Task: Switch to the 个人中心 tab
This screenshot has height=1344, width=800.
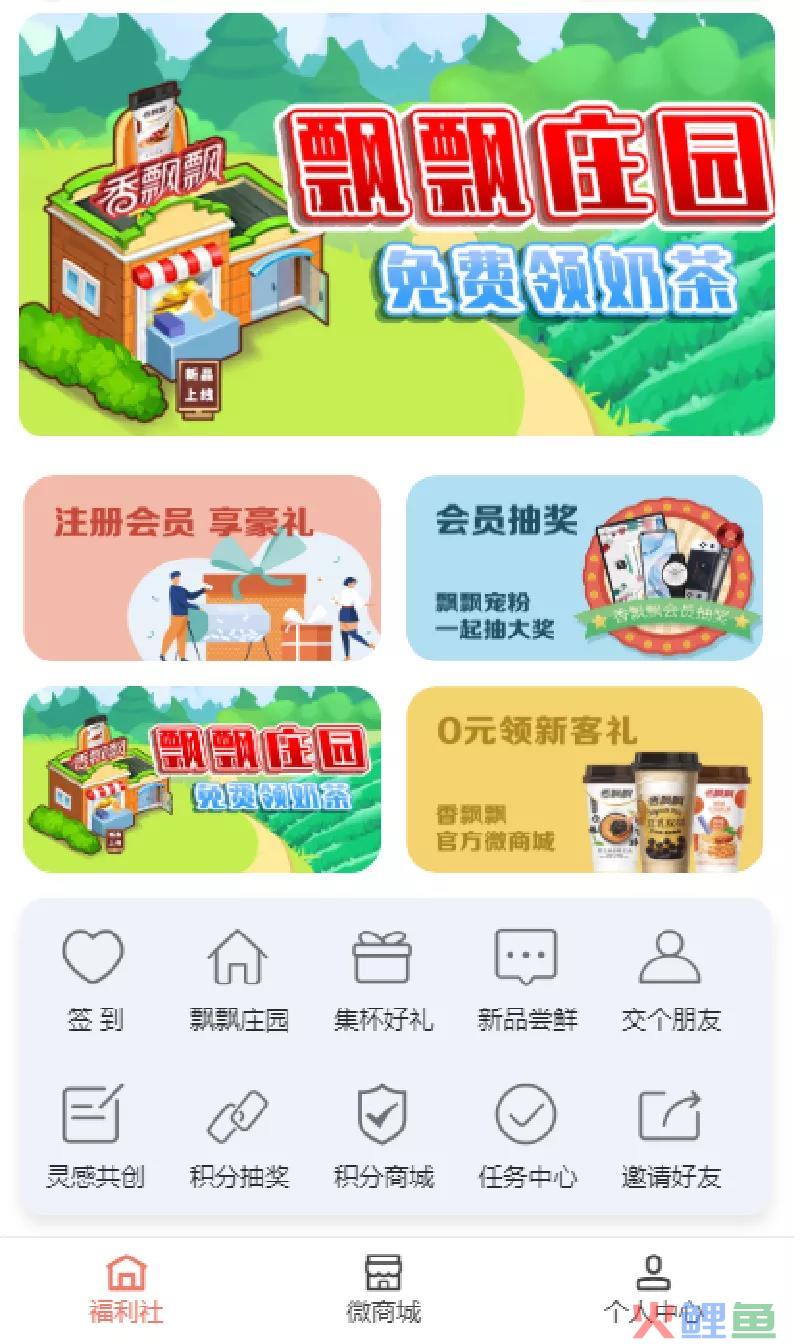Action: coord(652,1290)
